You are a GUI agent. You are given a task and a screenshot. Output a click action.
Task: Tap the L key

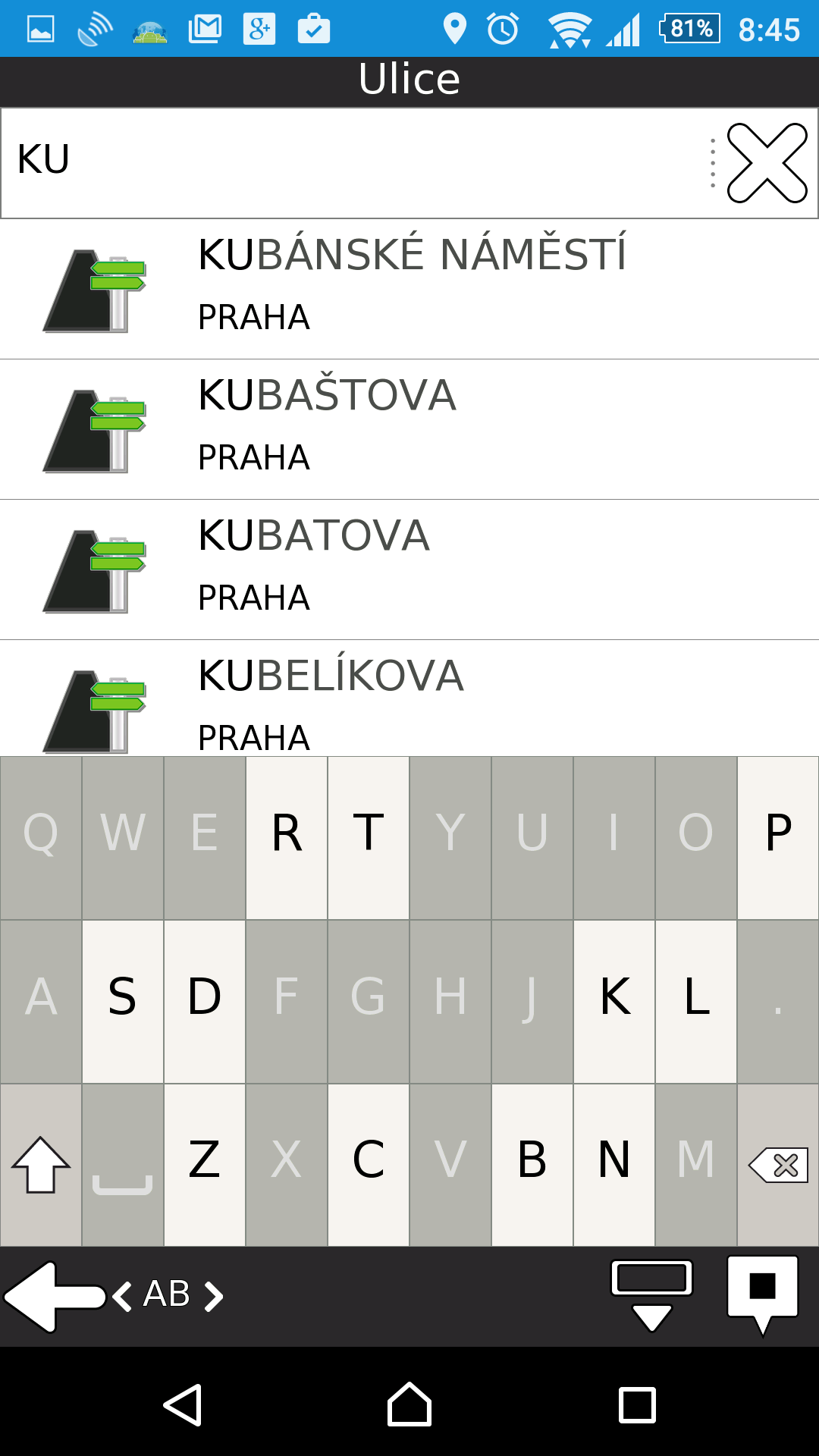click(696, 1002)
